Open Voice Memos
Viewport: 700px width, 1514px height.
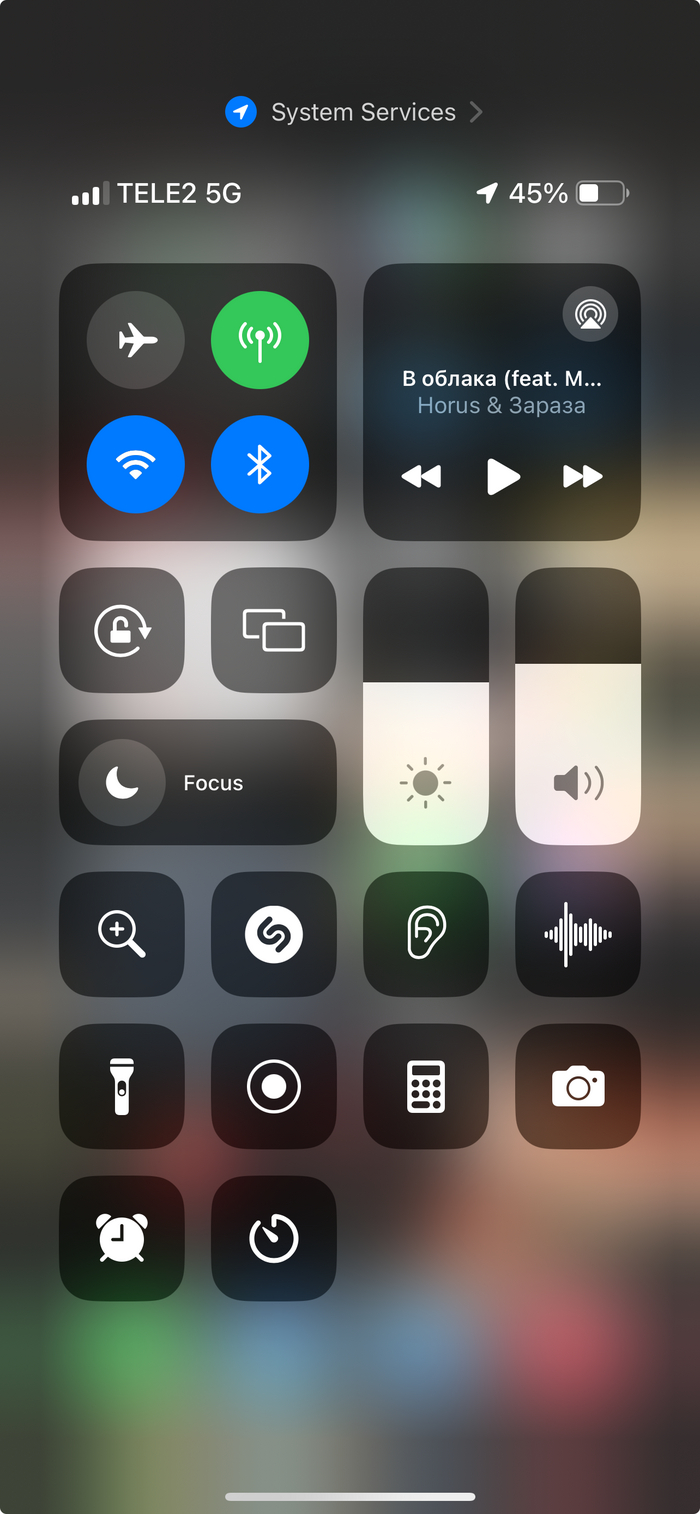tap(578, 935)
